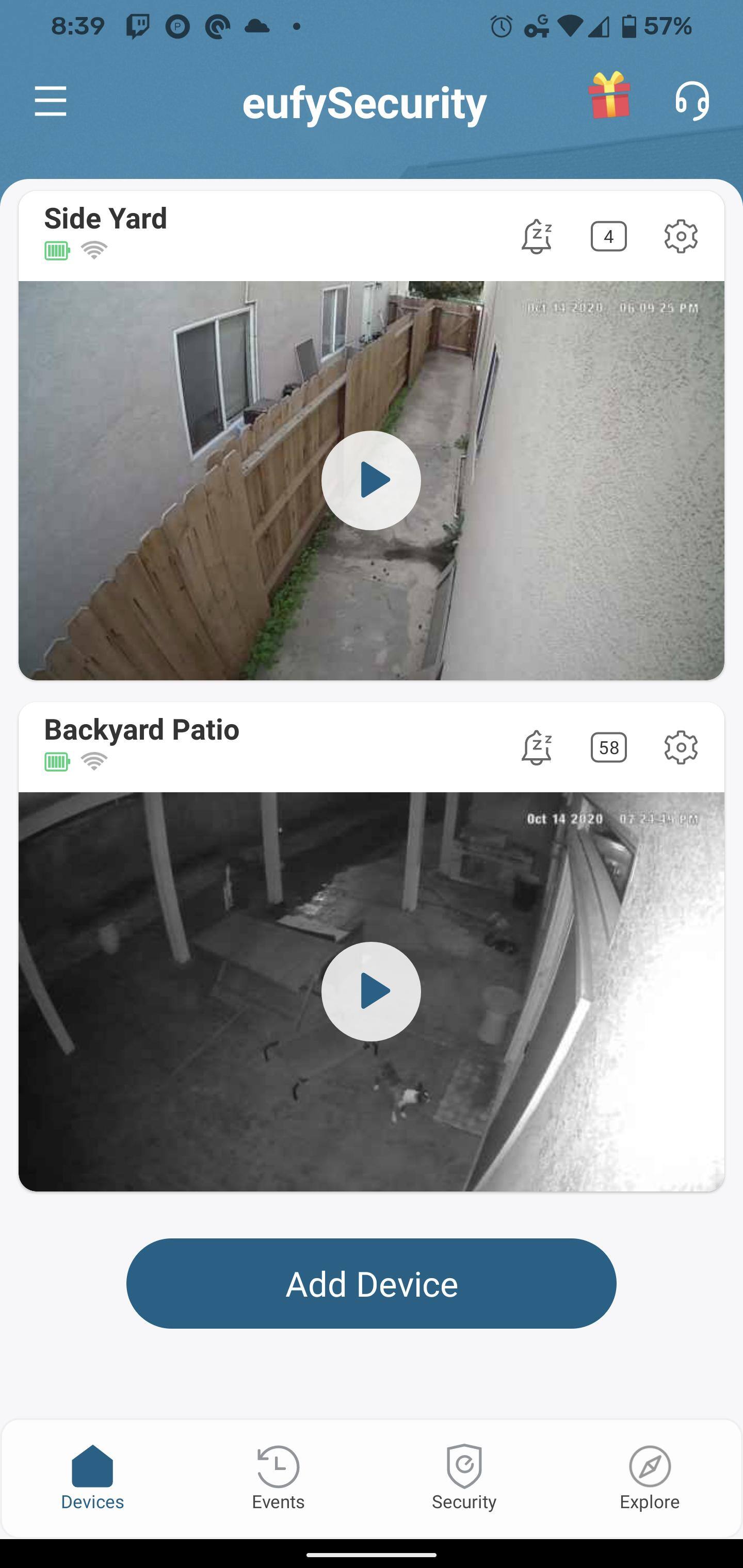Viewport: 743px width, 1568px height.
Task: Tap the Add Device button
Action: click(x=371, y=1284)
